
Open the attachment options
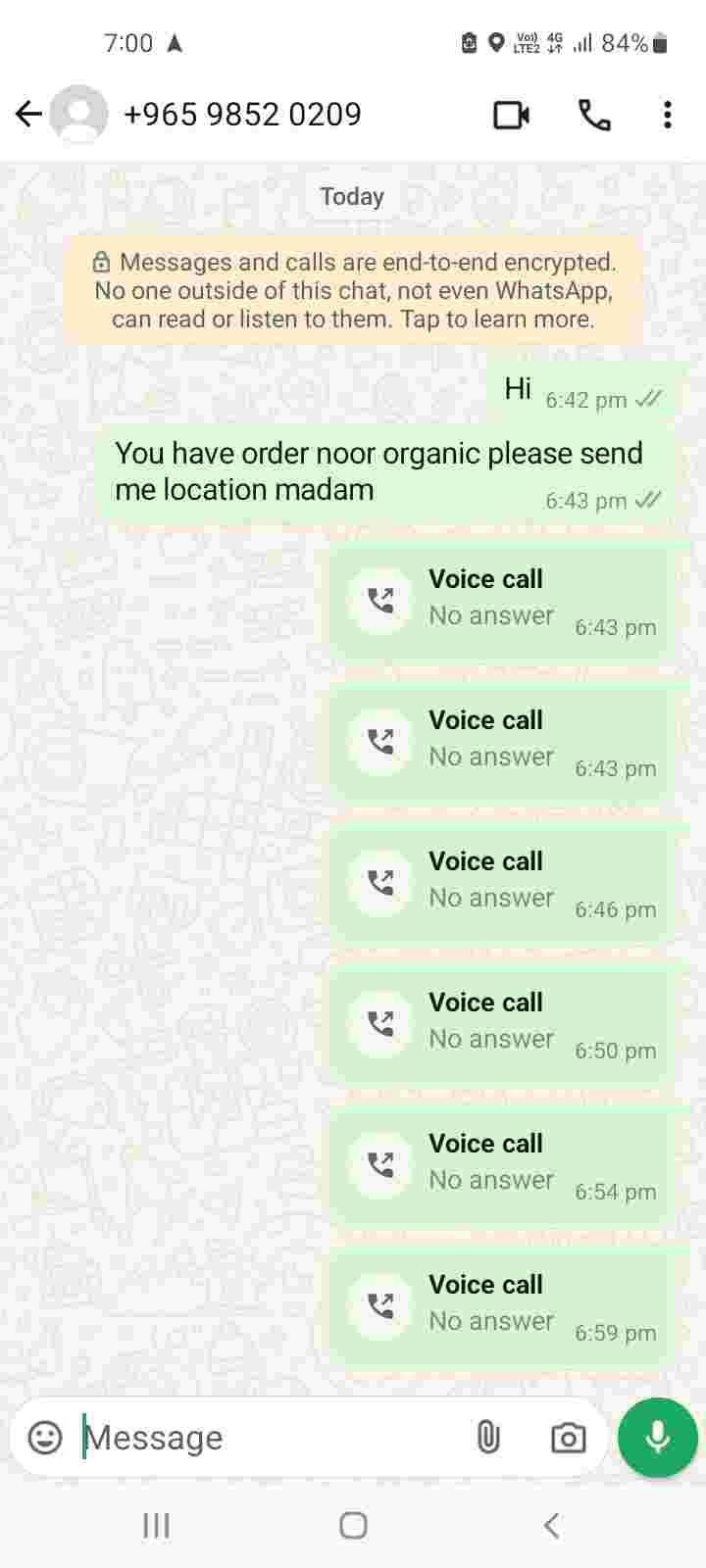tap(487, 1437)
